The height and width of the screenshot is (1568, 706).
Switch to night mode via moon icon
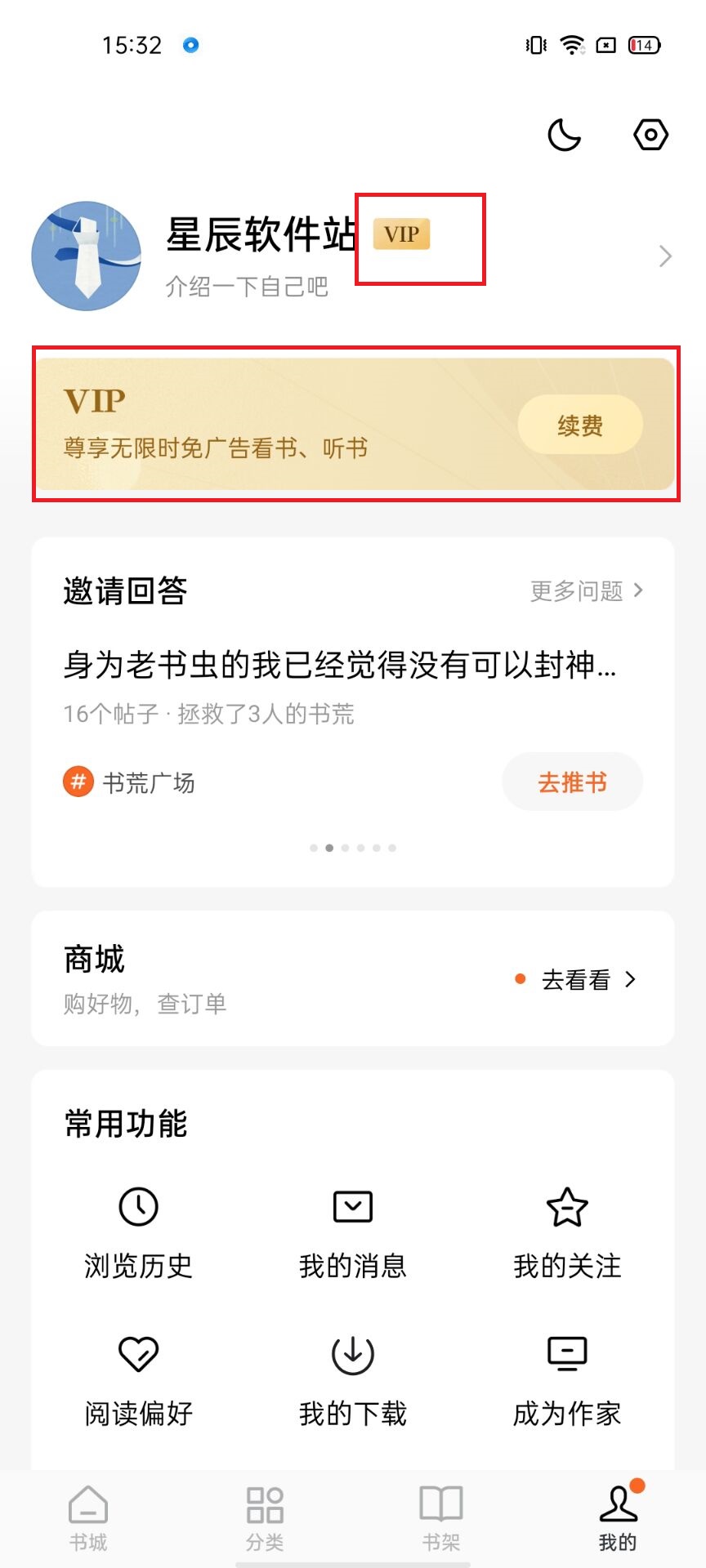point(564,135)
